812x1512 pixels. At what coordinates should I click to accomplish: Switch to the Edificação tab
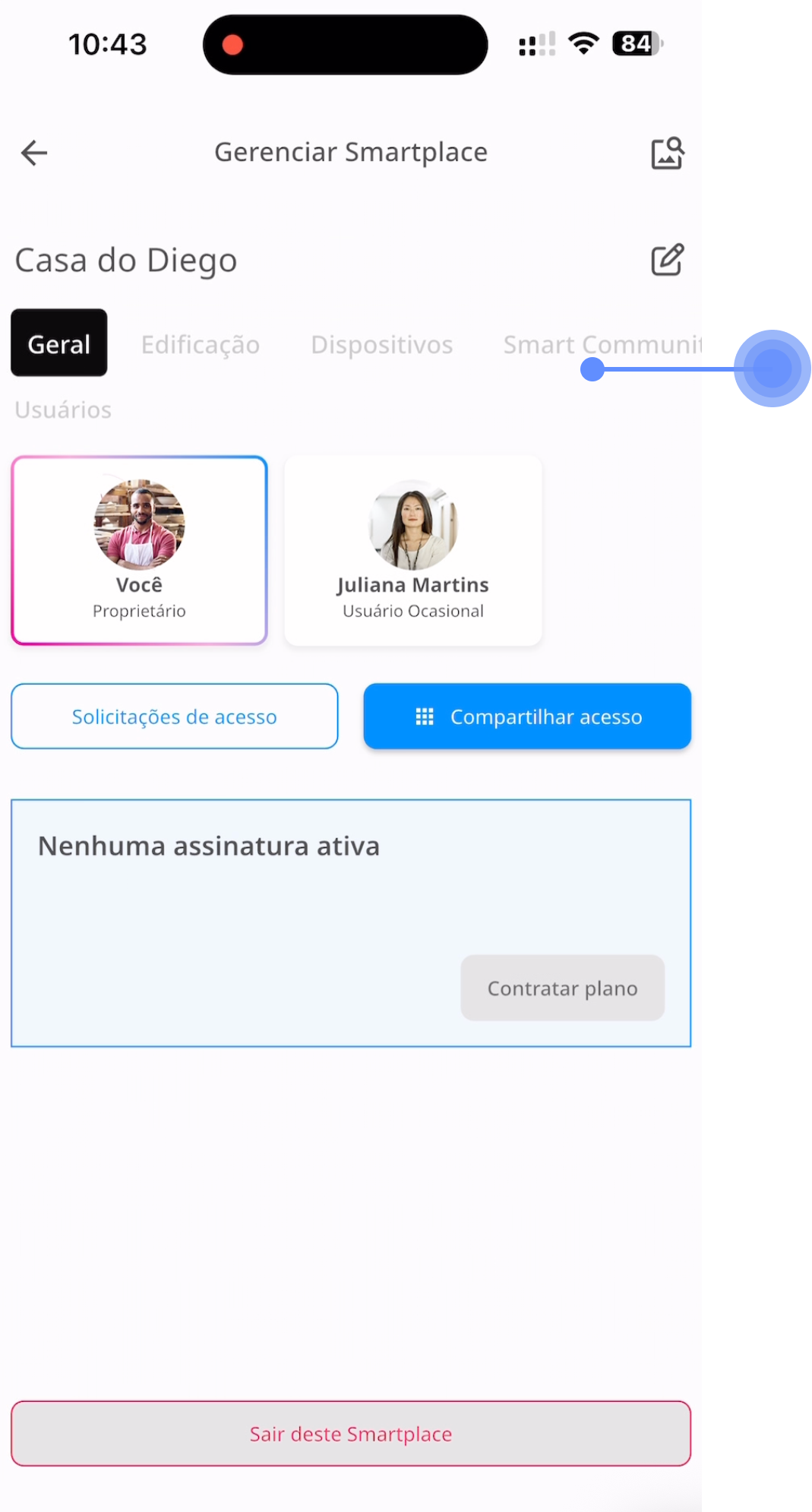(201, 345)
